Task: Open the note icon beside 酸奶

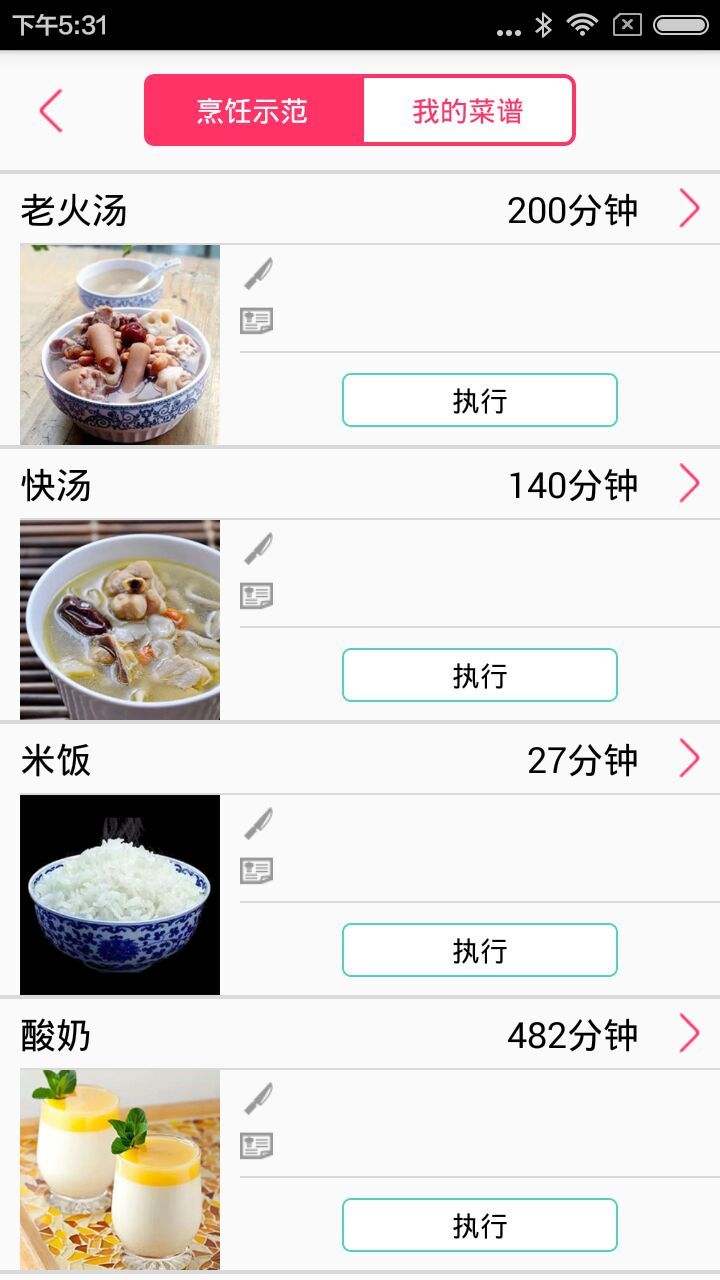Action: pyautogui.click(x=256, y=1146)
